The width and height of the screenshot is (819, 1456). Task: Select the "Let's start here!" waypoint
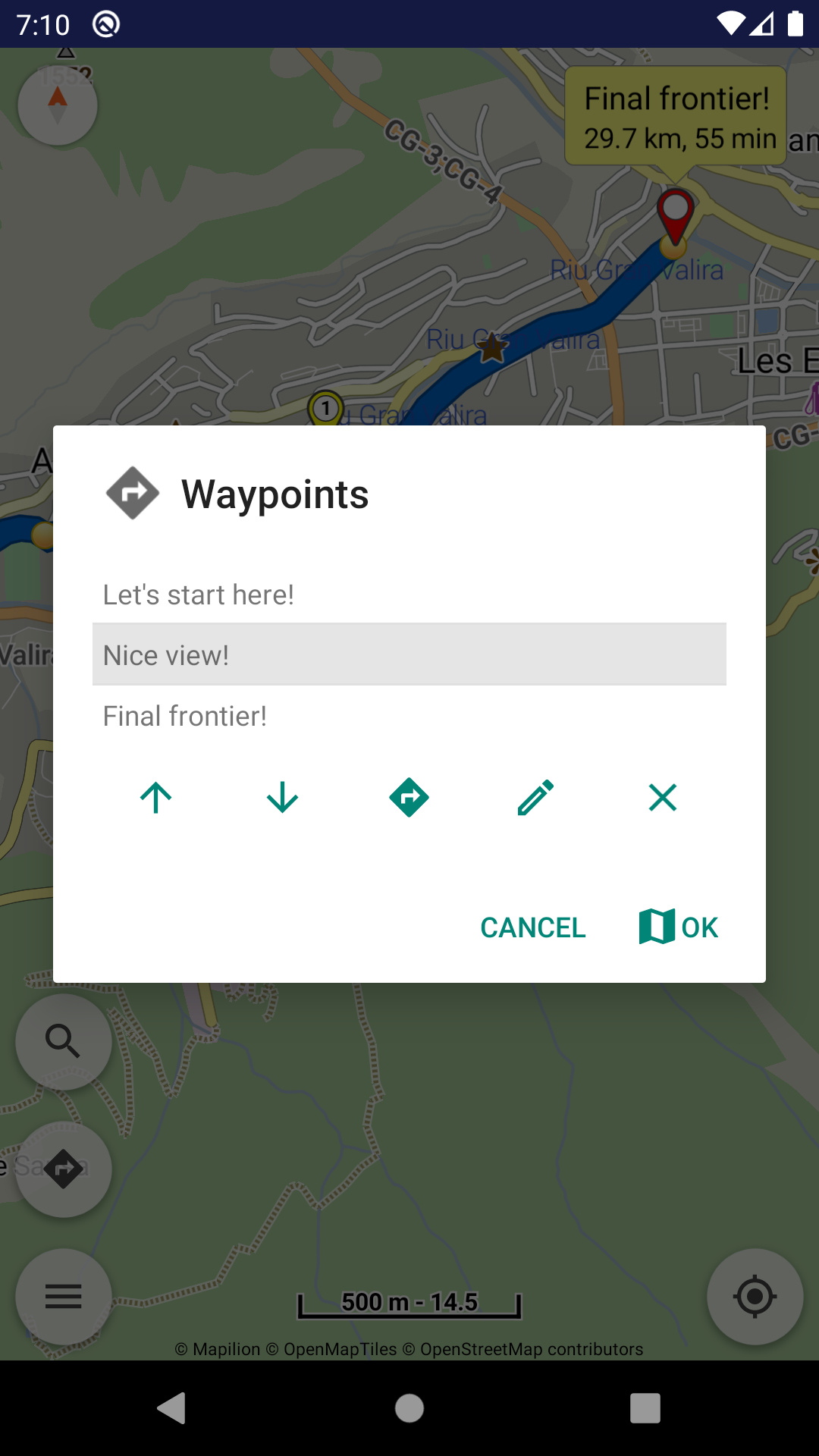point(409,595)
